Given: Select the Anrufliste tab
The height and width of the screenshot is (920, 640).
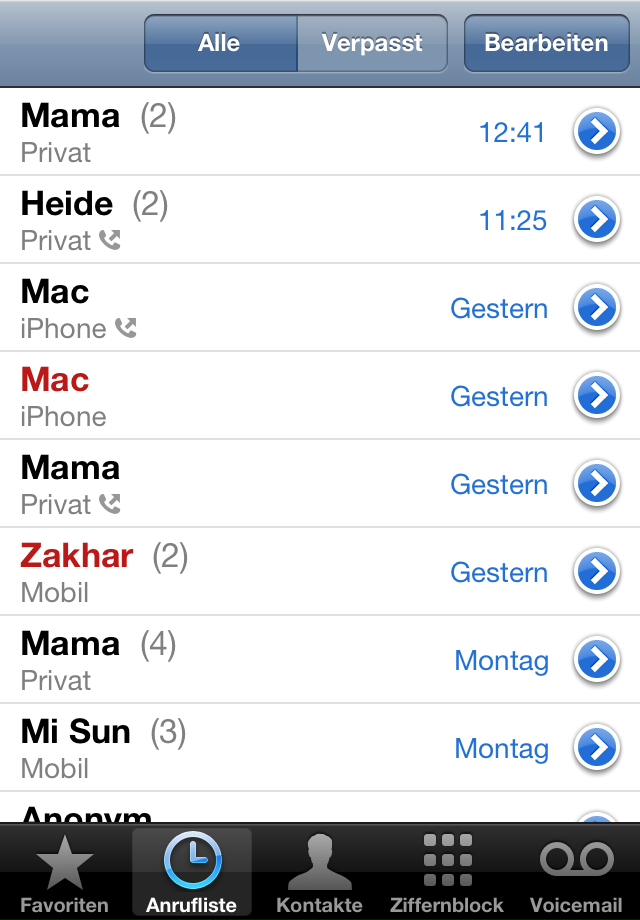Looking at the screenshot, I should pyautogui.click(x=191, y=874).
